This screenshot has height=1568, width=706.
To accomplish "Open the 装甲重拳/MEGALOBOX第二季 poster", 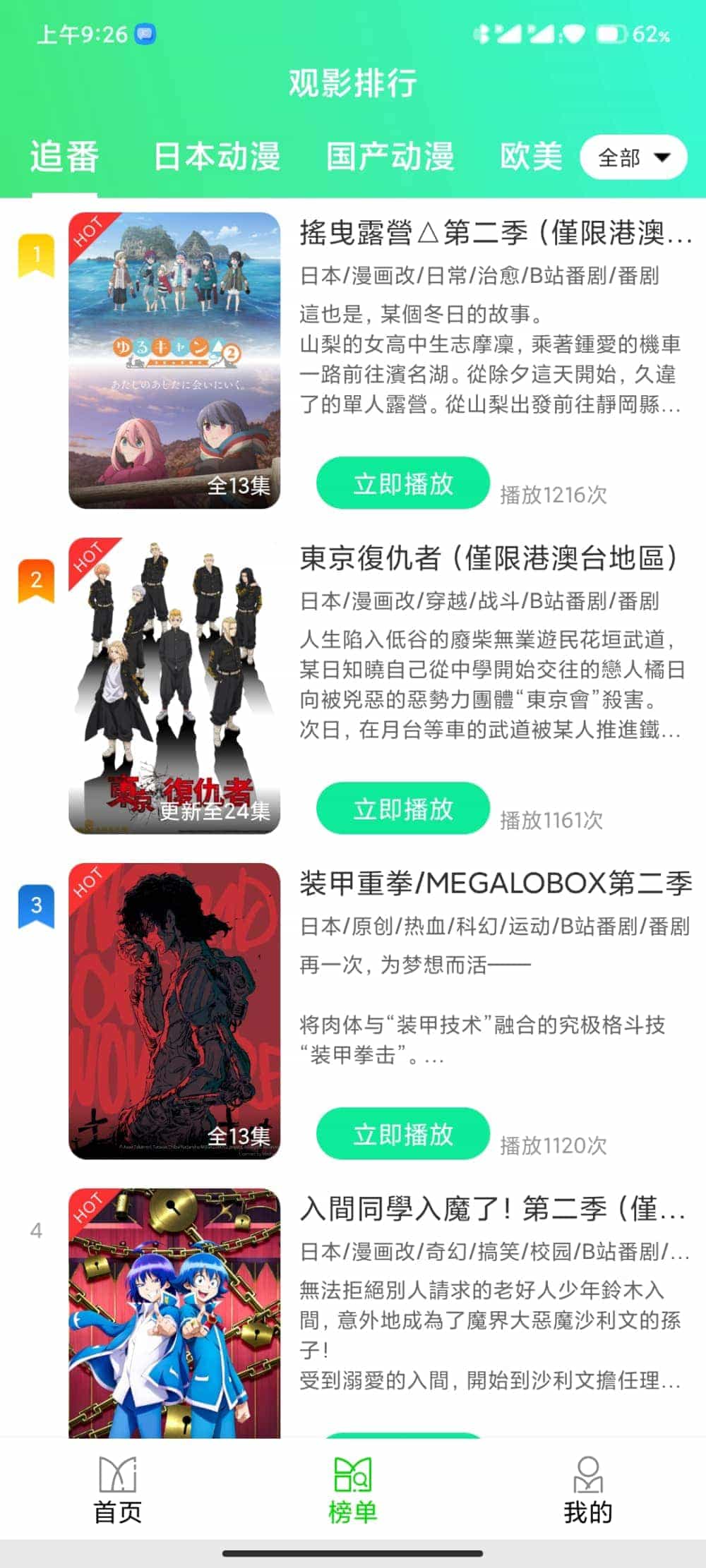I will (174, 1011).
